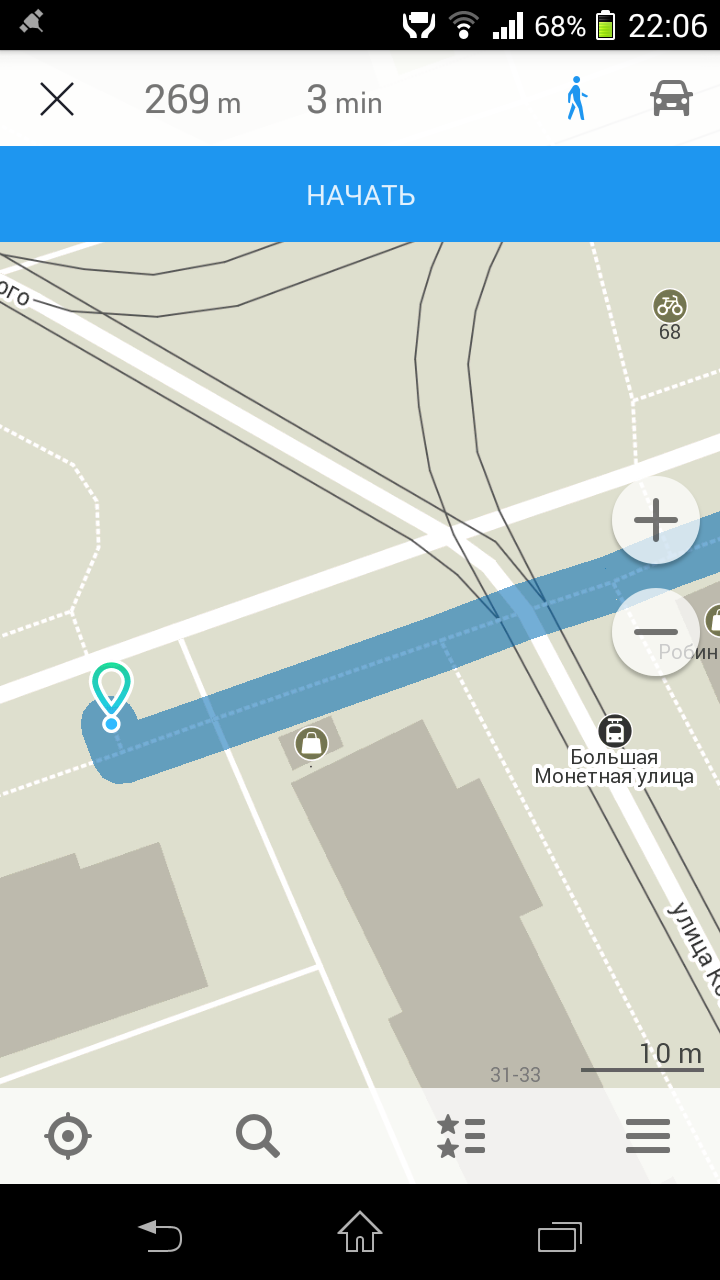Open the map search

257,1136
